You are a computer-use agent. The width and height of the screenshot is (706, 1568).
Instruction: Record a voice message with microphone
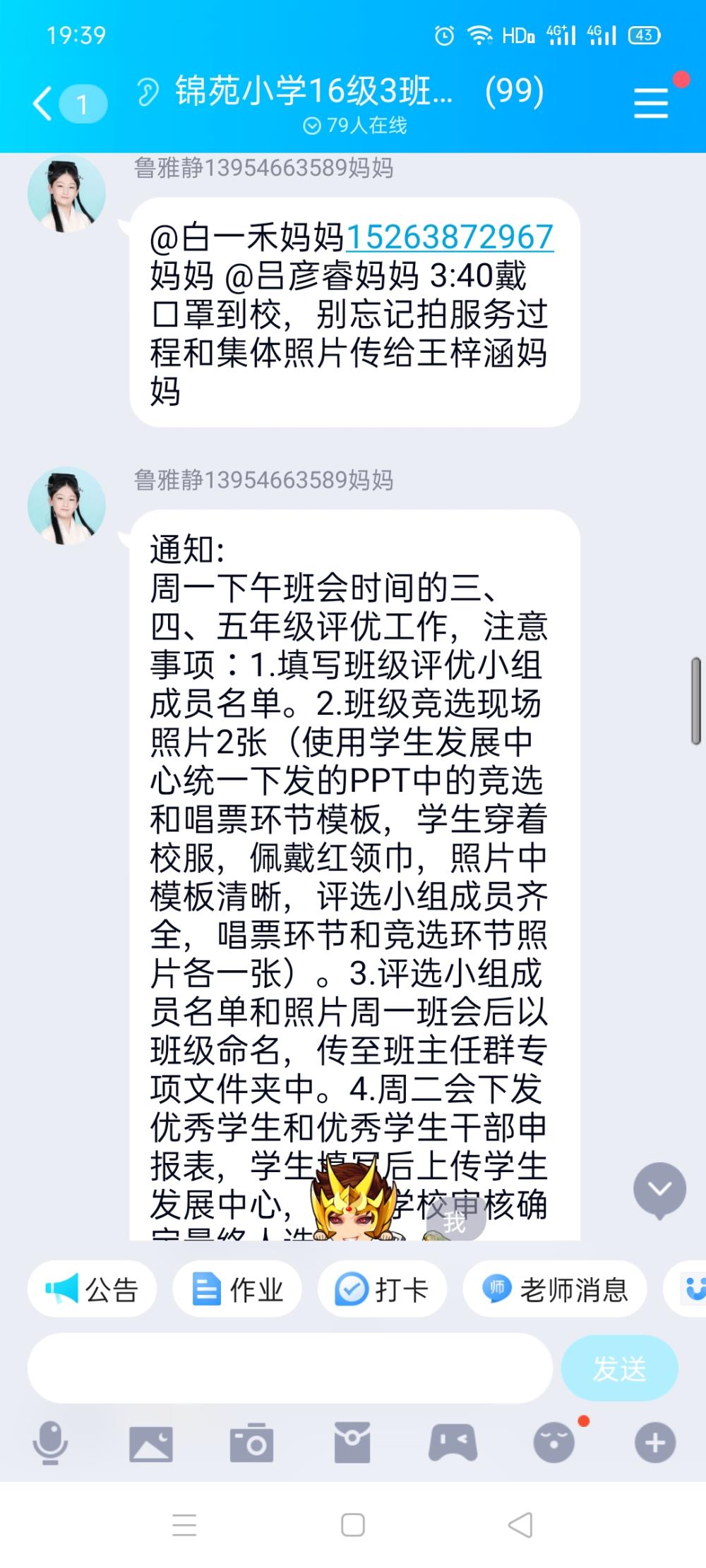(50, 1442)
